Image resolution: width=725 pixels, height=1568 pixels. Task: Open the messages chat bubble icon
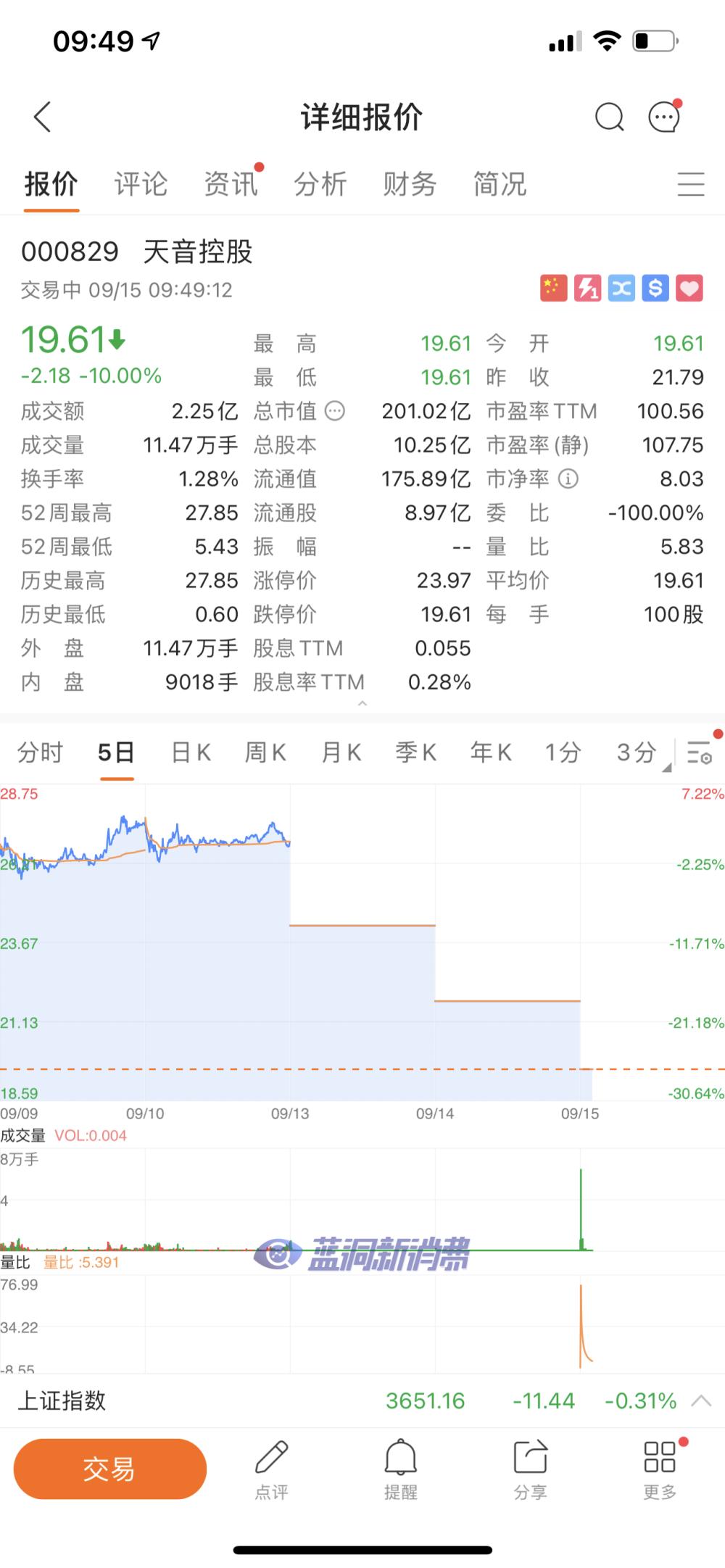click(663, 117)
